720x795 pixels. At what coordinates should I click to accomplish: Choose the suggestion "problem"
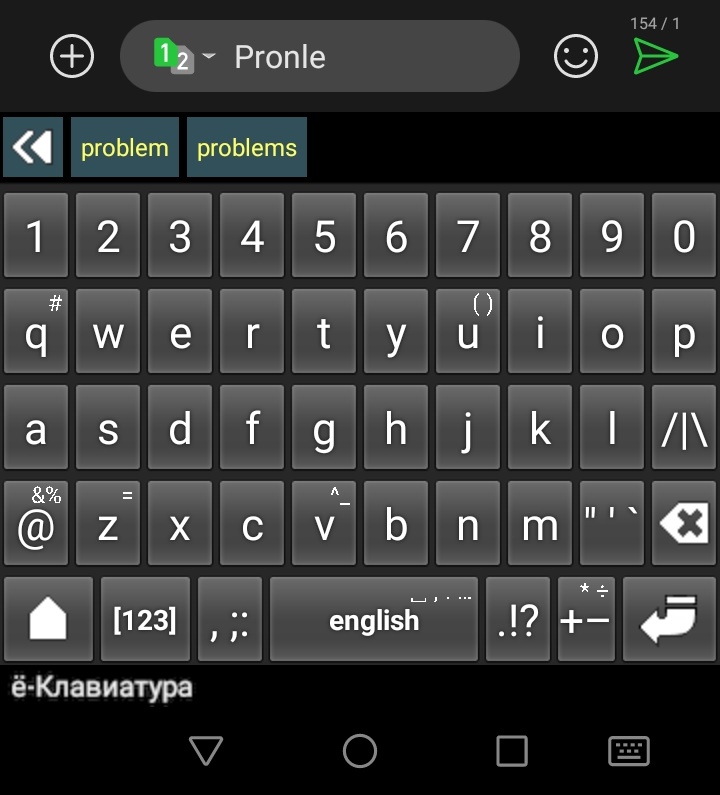(x=125, y=148)
